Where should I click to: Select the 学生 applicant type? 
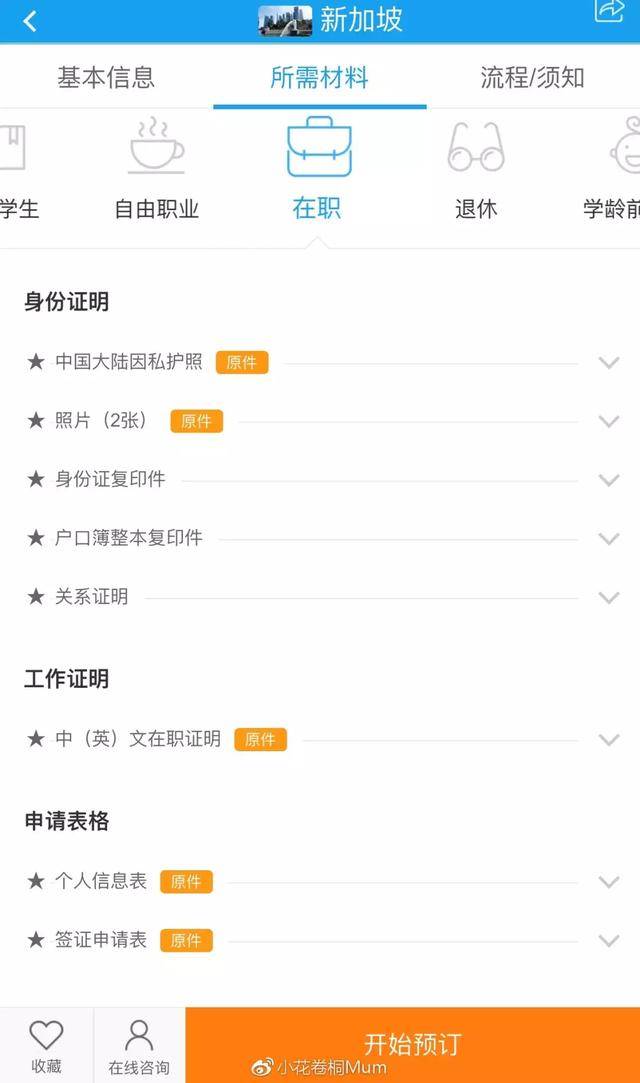(x=18, y=170)
